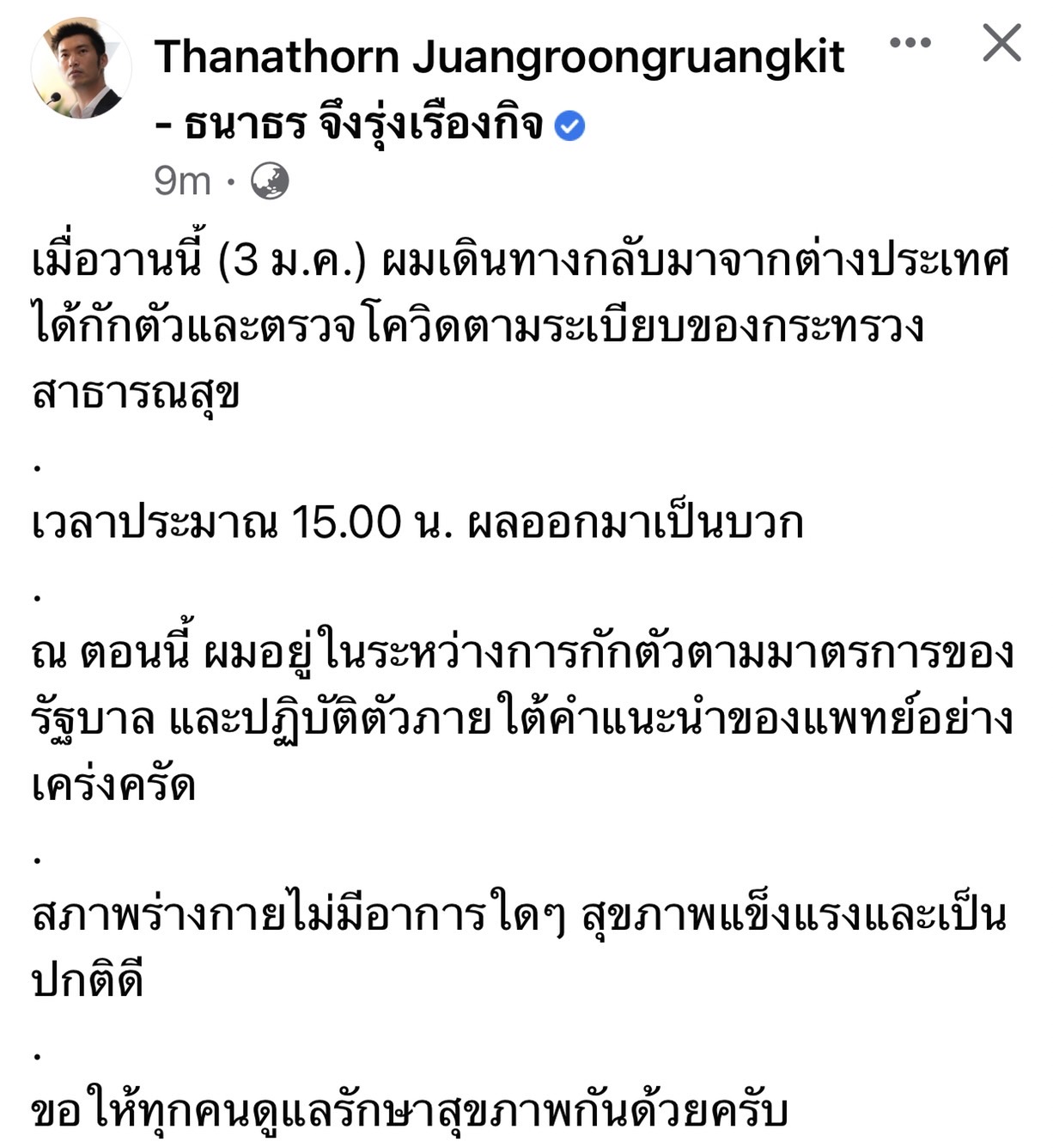Open the Thanathorn Juangroongruangkit page name
The height and width of the screenshot is (1148, 1053).
pos(499,58)
